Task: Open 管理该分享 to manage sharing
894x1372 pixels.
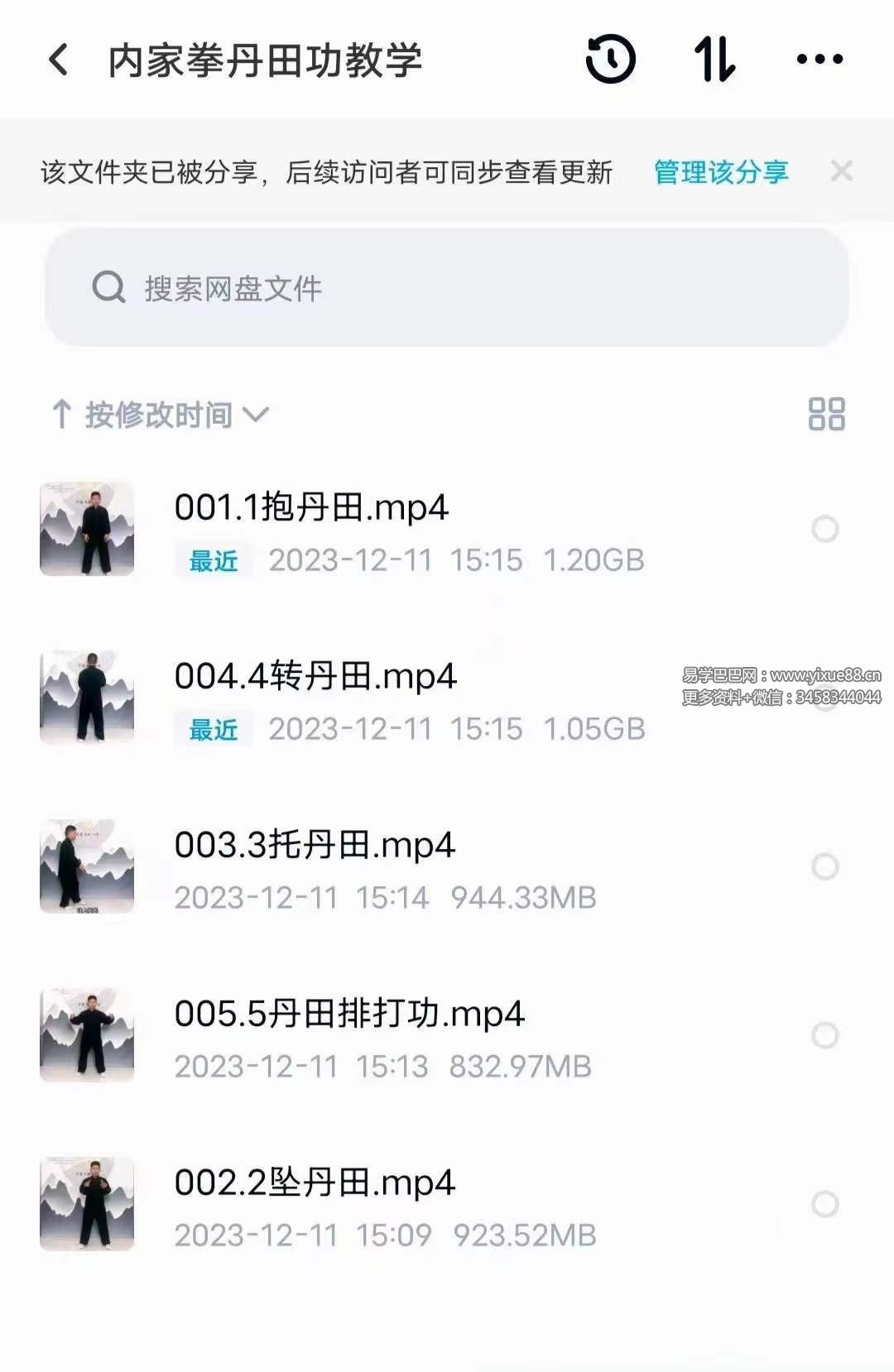Action: [719, 170]
